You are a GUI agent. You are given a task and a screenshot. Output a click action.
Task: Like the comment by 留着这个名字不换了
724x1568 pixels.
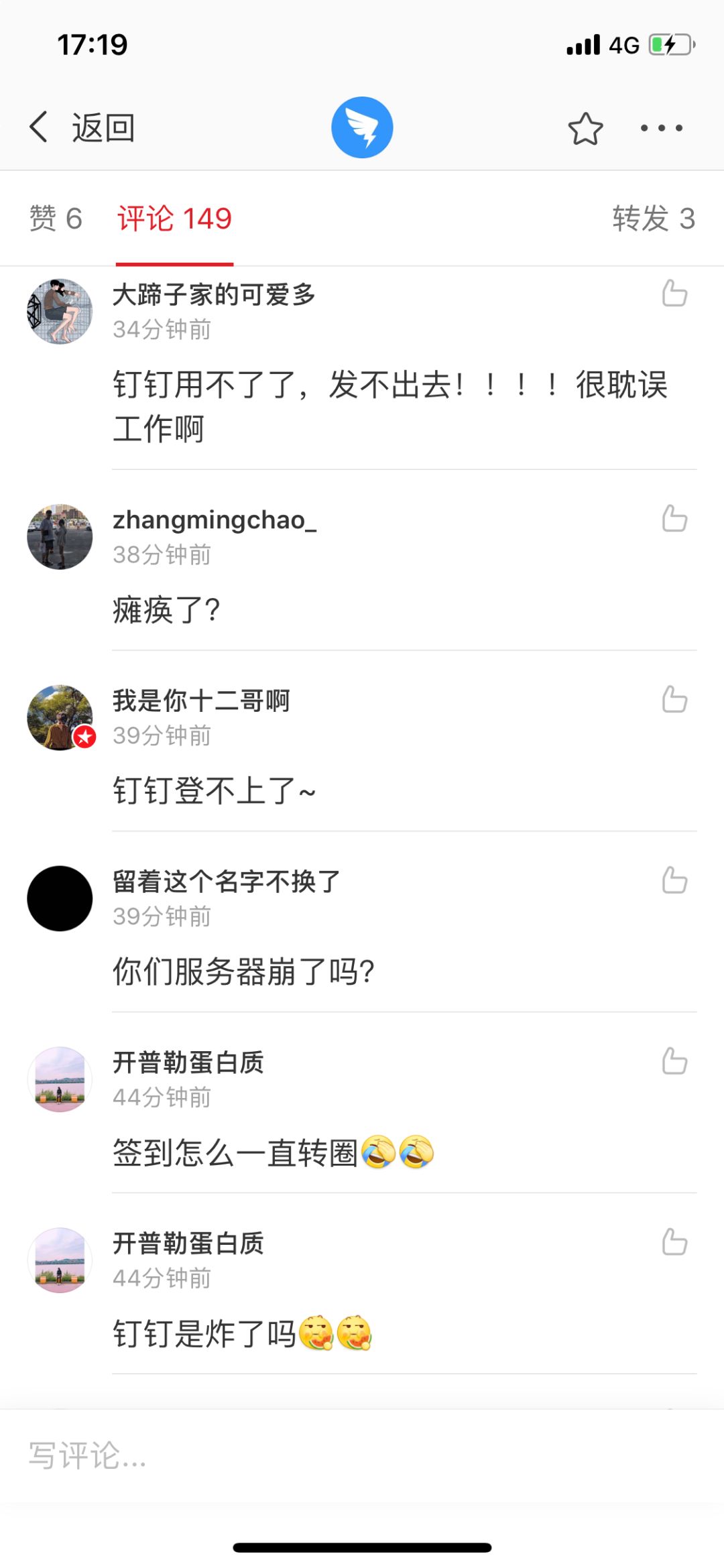[x=674, y=881]
